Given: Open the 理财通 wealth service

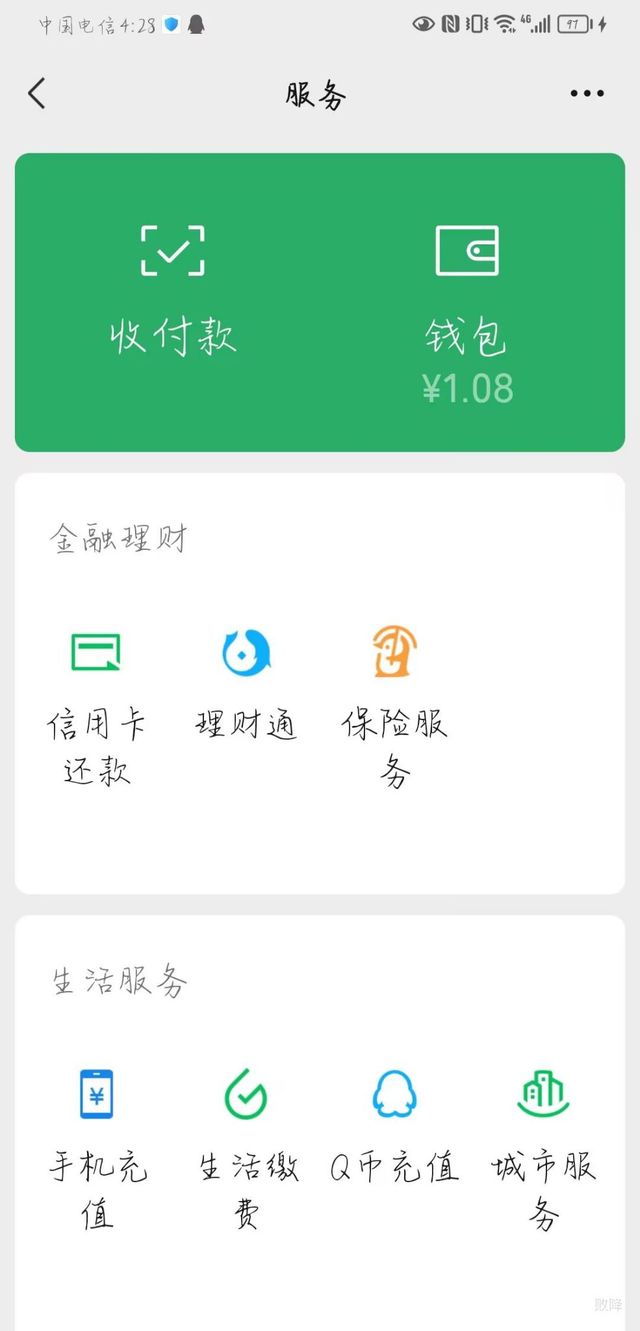Looking at the screenshot, I should tap(246, 684).
